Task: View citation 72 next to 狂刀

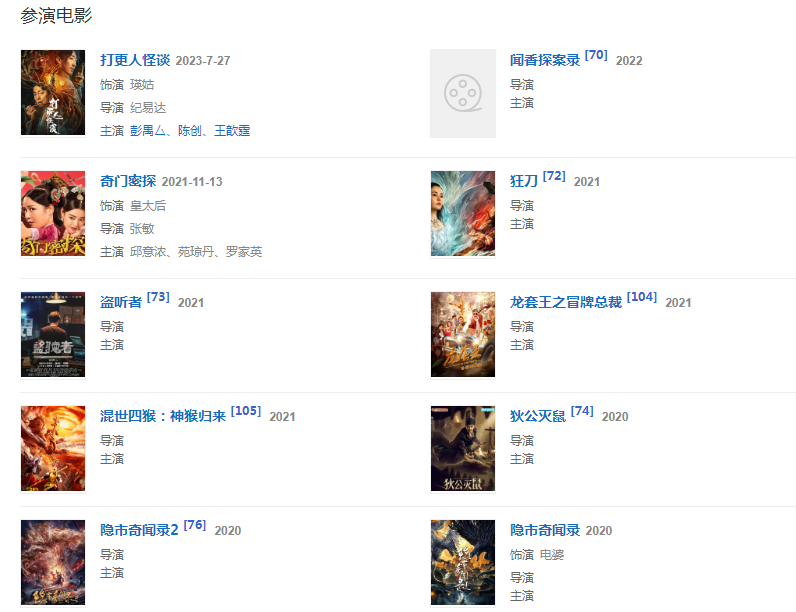Action: tap(554, 176)
